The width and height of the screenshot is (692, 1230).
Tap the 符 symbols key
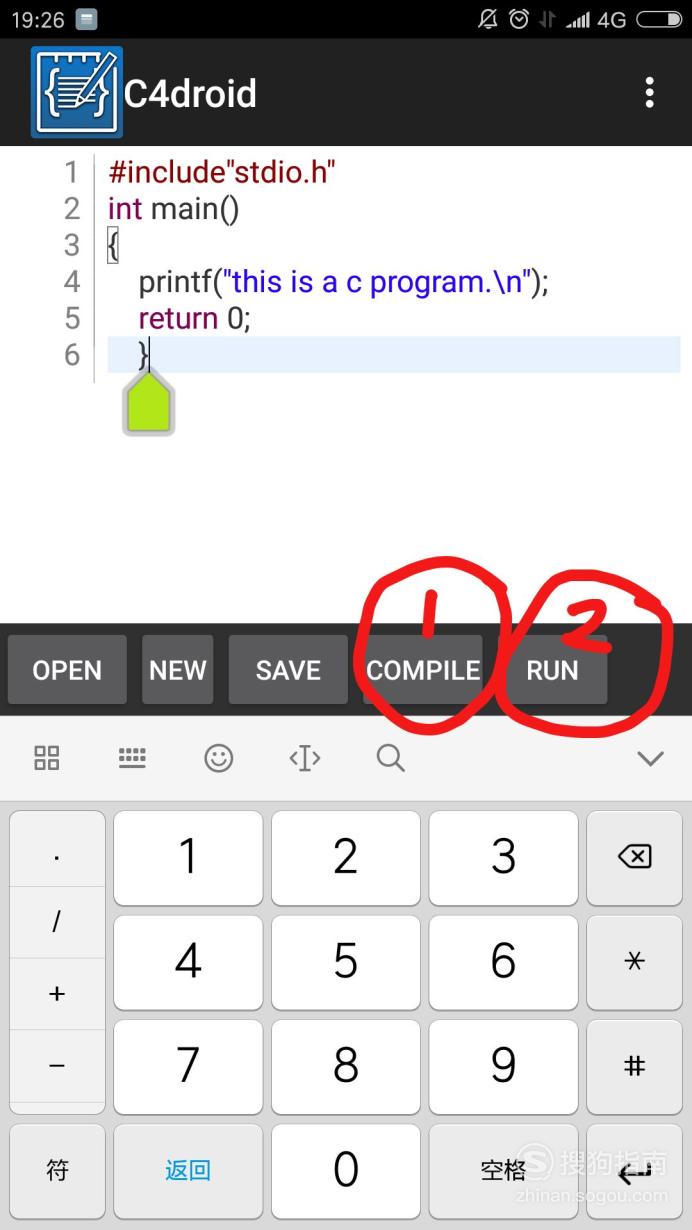coord(57,1170)
